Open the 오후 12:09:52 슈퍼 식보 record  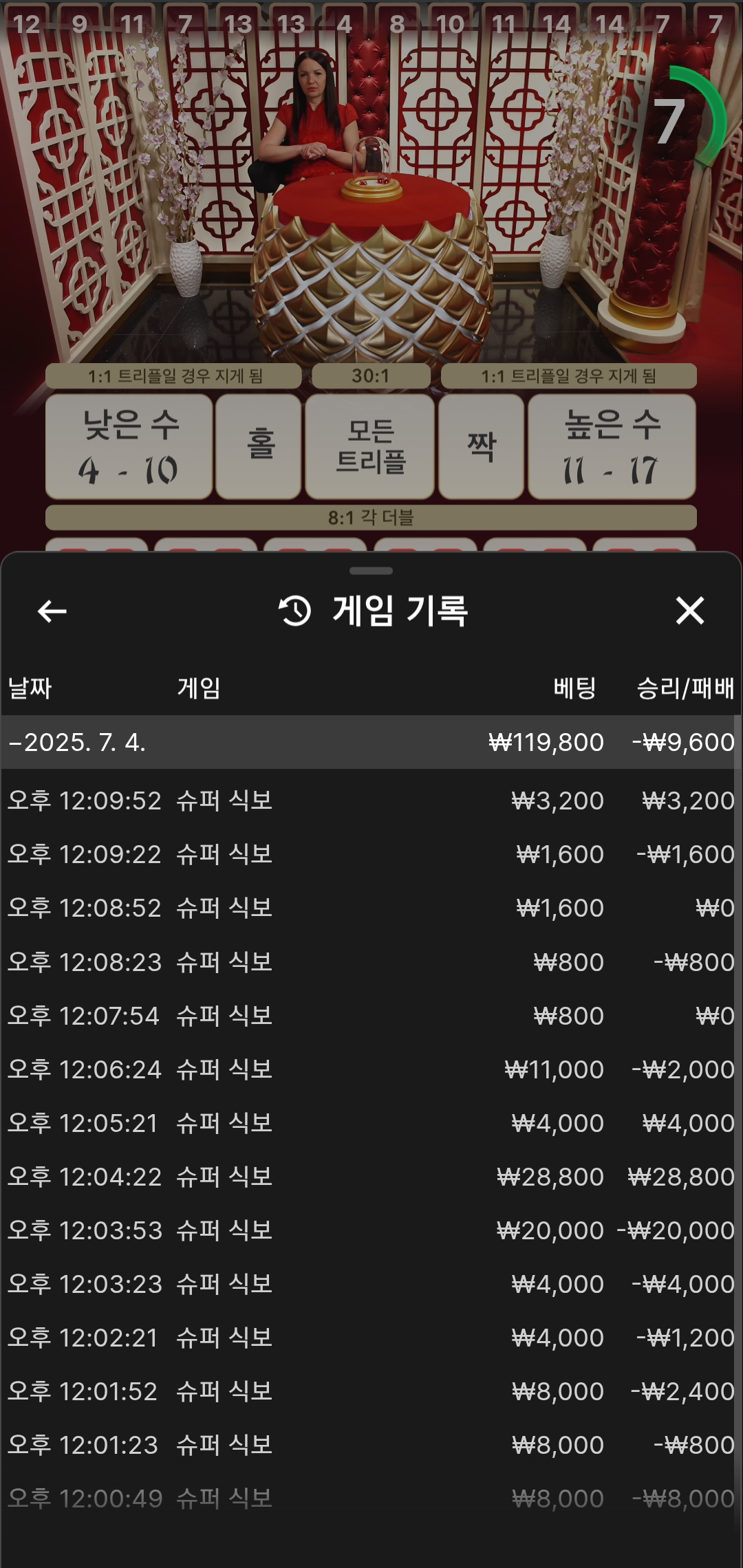click(x=371, y=801)
